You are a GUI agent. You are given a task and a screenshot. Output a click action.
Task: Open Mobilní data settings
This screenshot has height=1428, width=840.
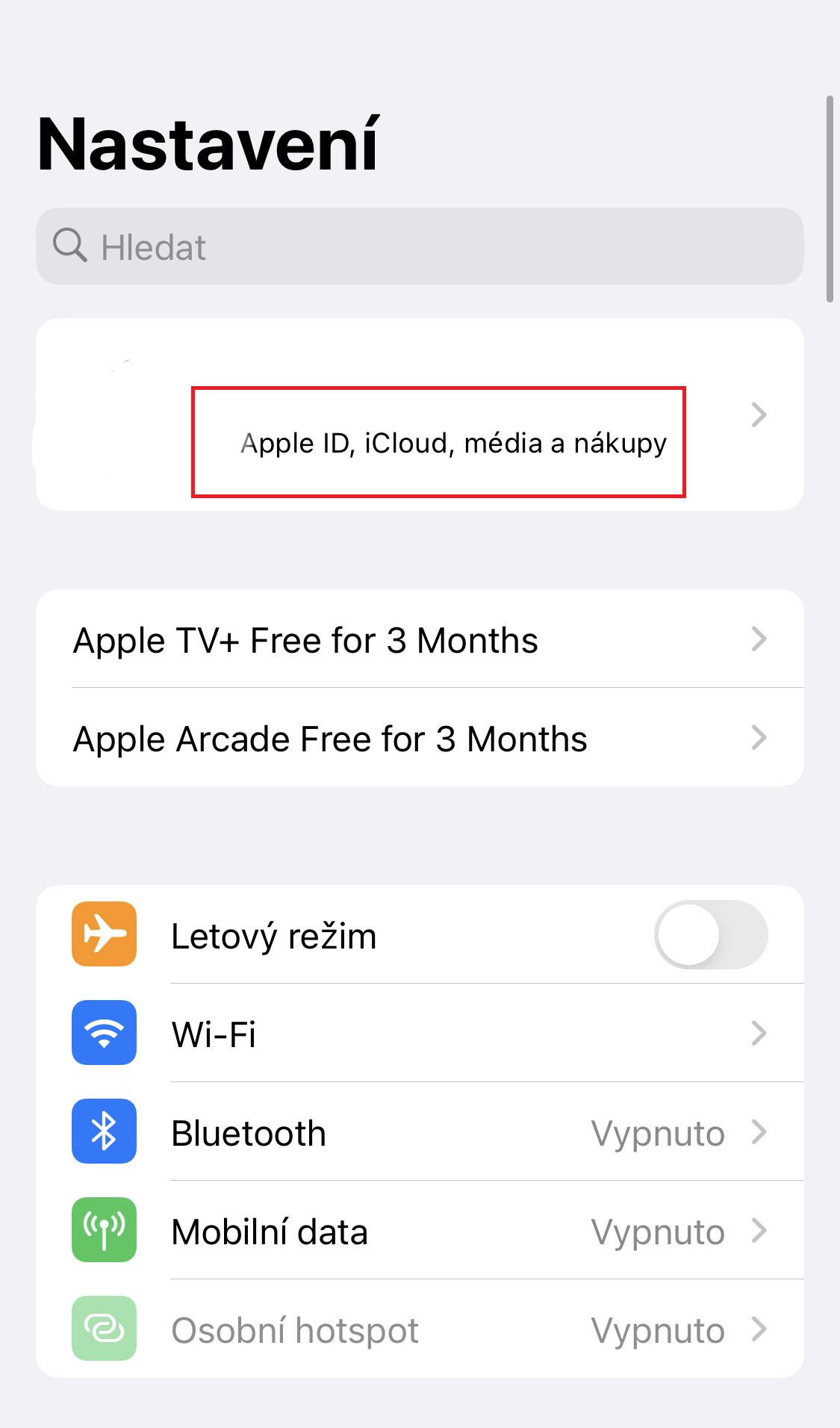click(420, 1232)
